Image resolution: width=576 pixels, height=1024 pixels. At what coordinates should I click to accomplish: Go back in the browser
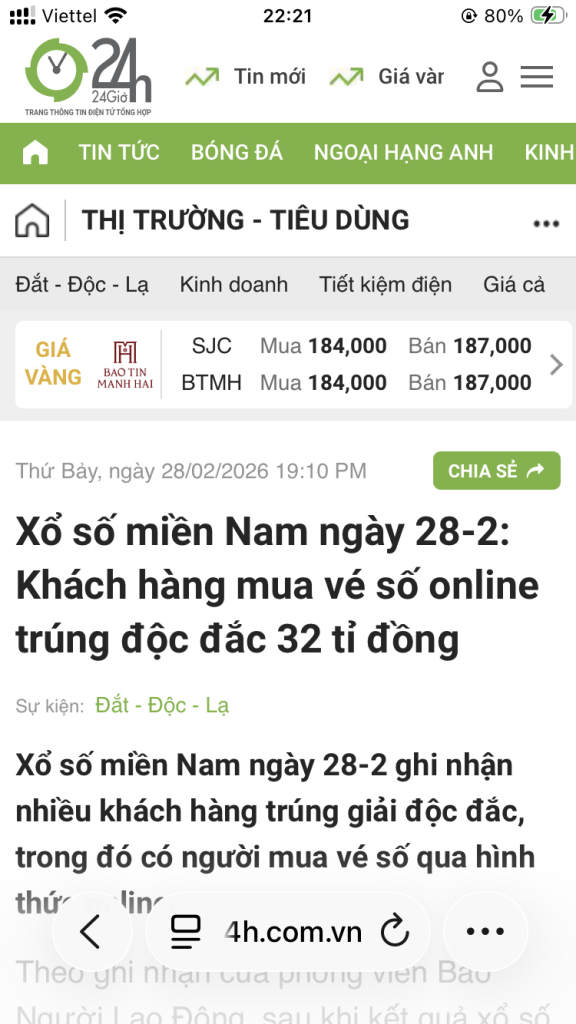(x=91, y=931)
